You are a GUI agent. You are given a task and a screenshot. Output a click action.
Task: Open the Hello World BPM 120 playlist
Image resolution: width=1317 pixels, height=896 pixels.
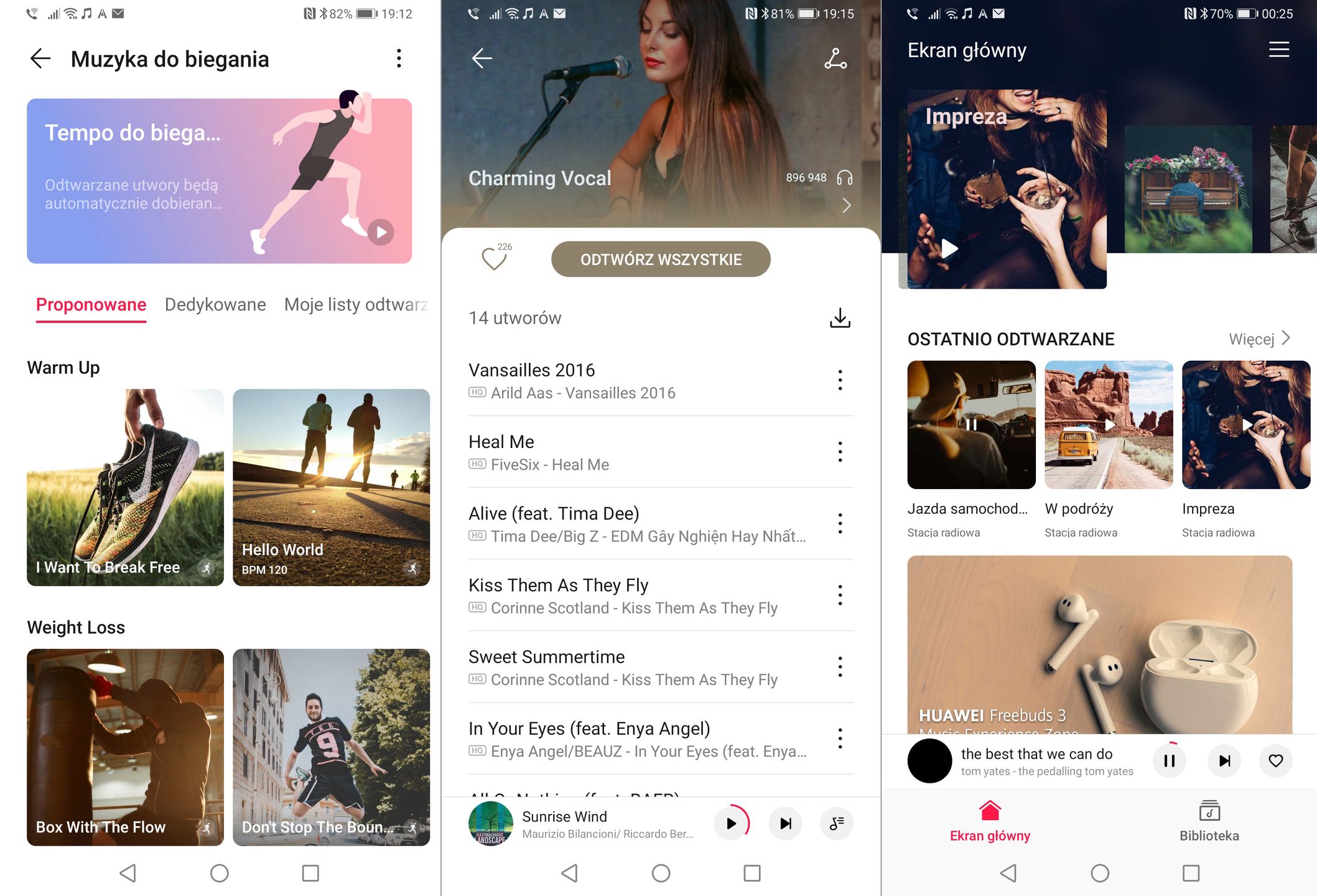point(331,487)
